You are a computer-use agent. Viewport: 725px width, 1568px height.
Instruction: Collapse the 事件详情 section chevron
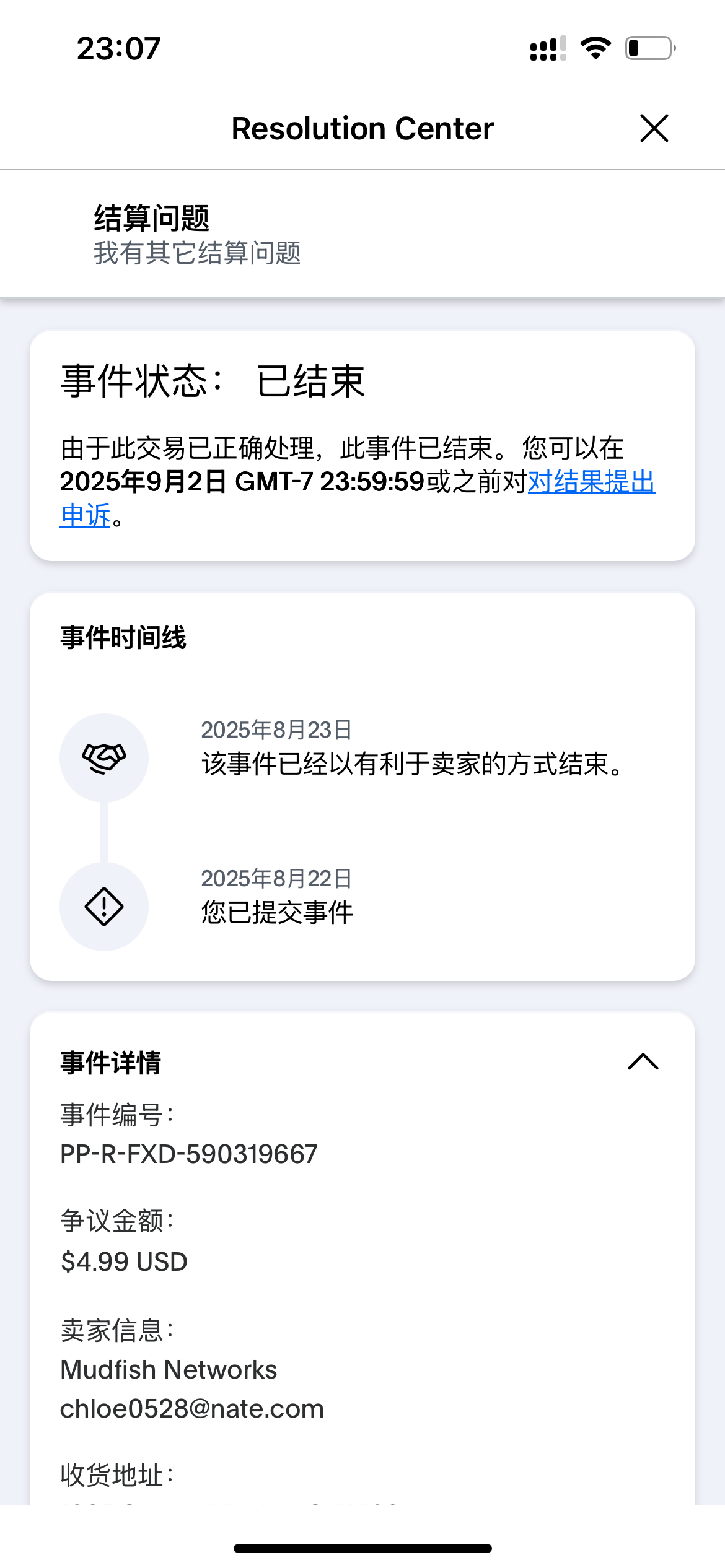[x=643, y=1061]
